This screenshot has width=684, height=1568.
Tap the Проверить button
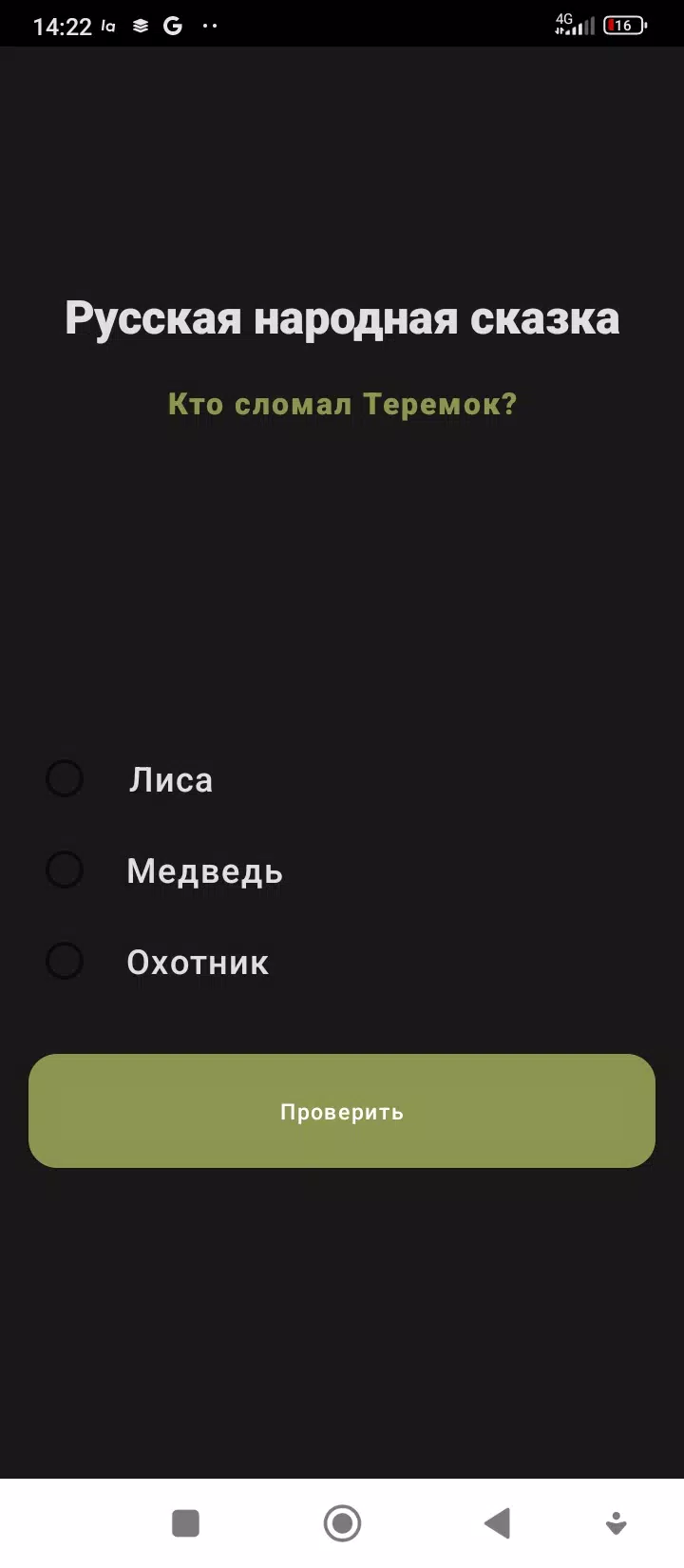coord(342,1111)
